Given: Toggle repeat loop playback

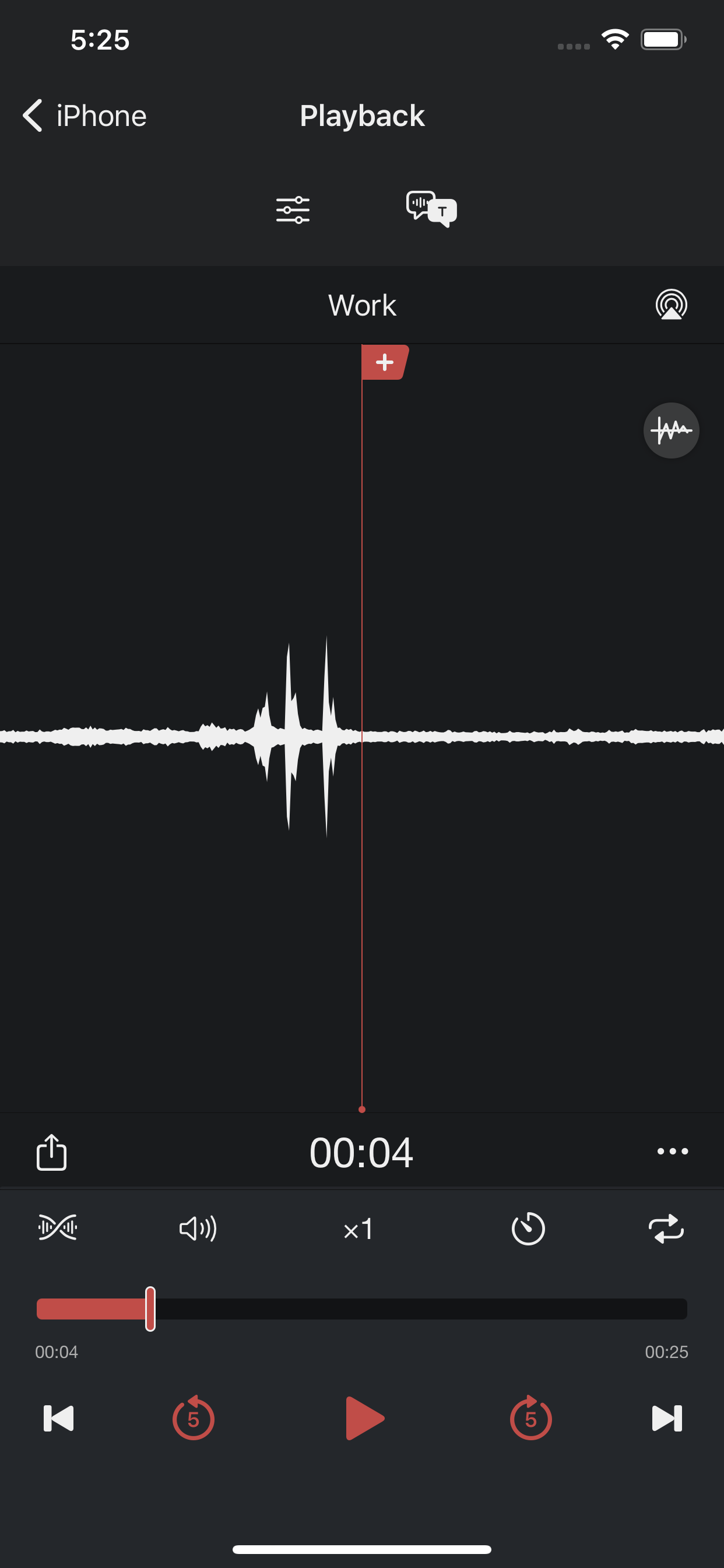Looking at the screenshot, I should point(666,1229).
